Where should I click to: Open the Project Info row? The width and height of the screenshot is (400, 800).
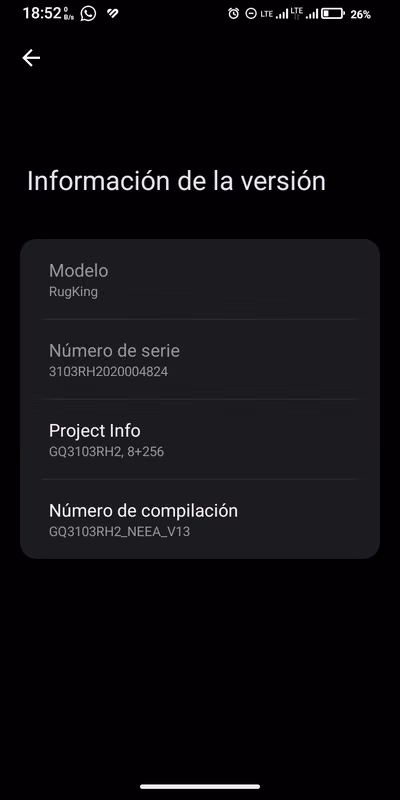coord(200,439)
